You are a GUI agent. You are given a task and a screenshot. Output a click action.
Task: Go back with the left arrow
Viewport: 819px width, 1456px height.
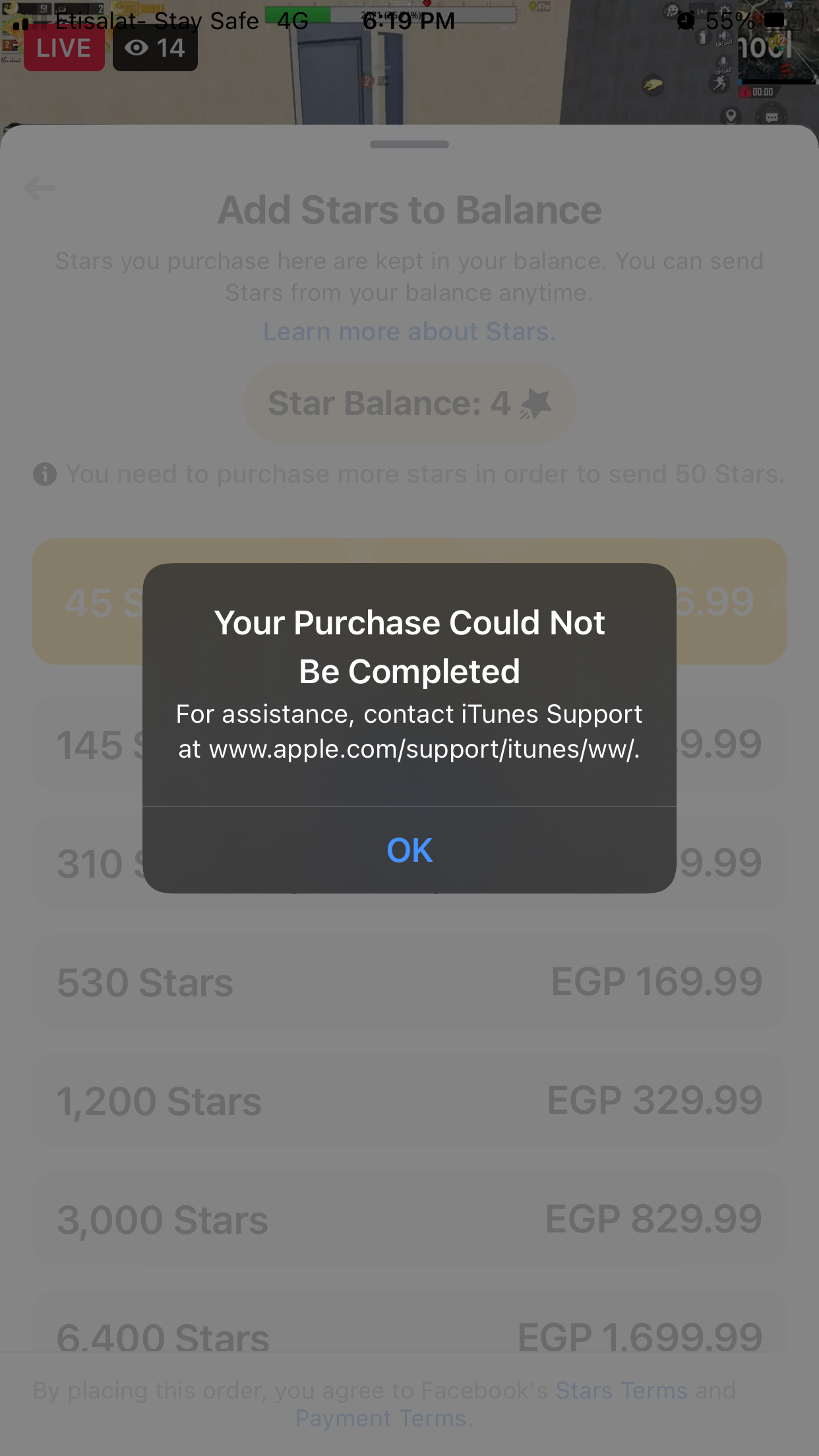(40, 188)
